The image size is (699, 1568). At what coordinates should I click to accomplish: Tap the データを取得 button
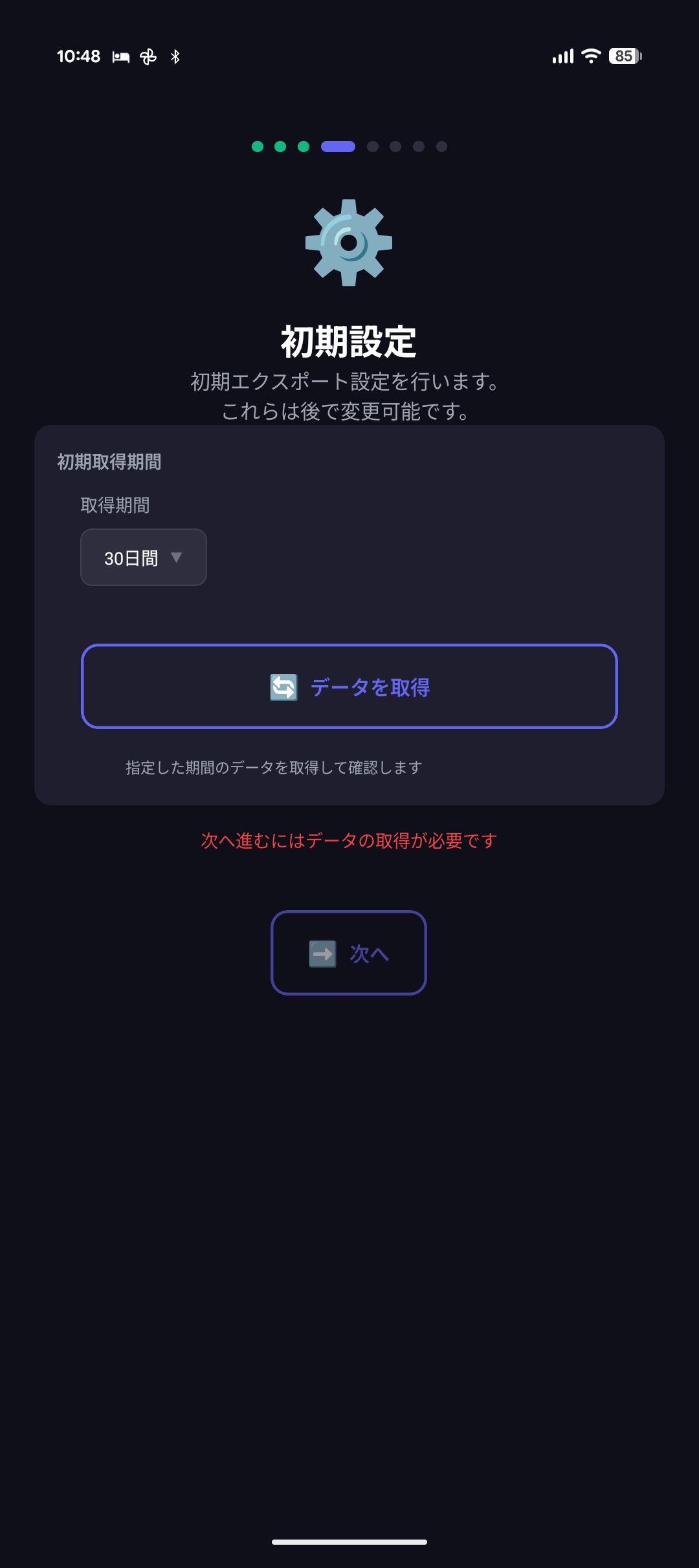tap(349, 686)
